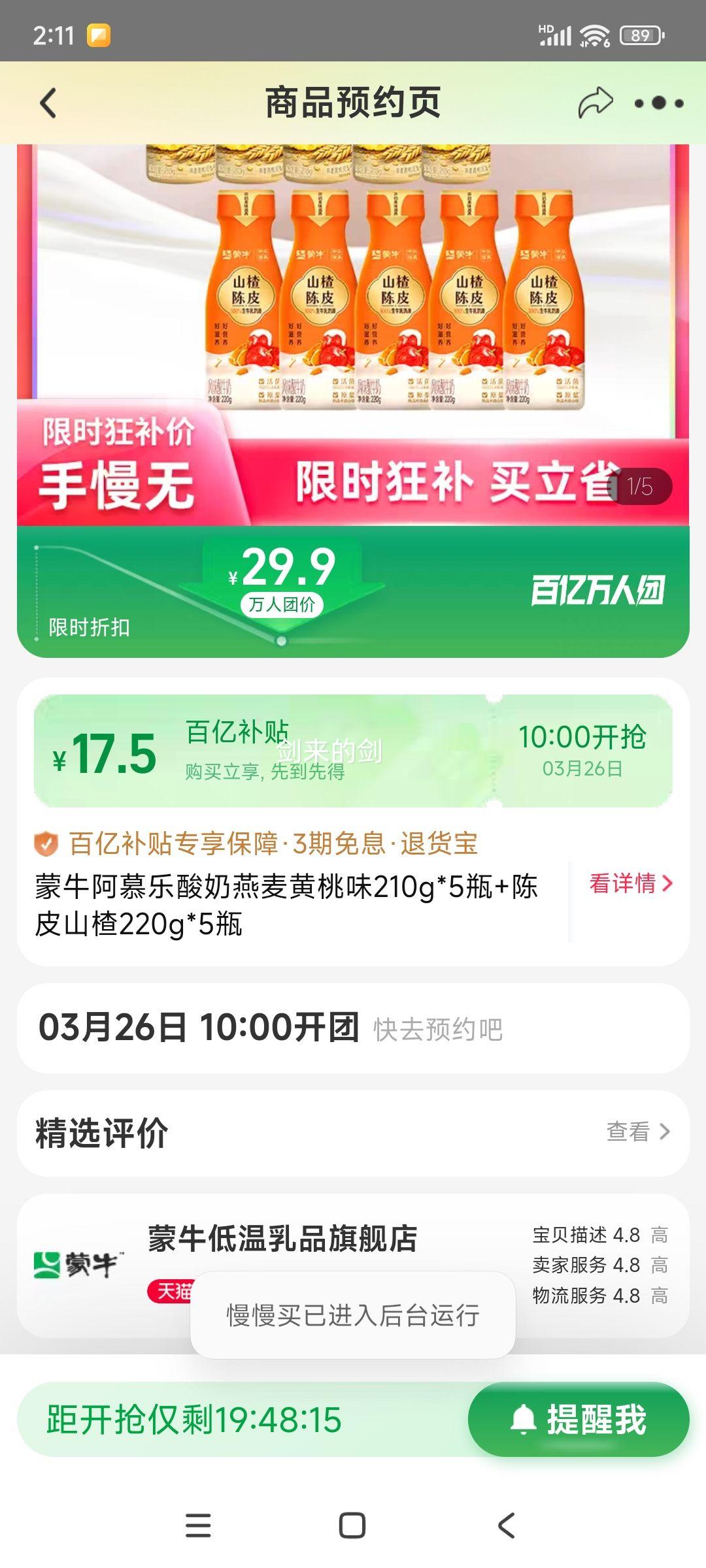This screenshot has height=1568, width=706.
Task: Tap the orange shield protection badge
Action: pos(46,845)
